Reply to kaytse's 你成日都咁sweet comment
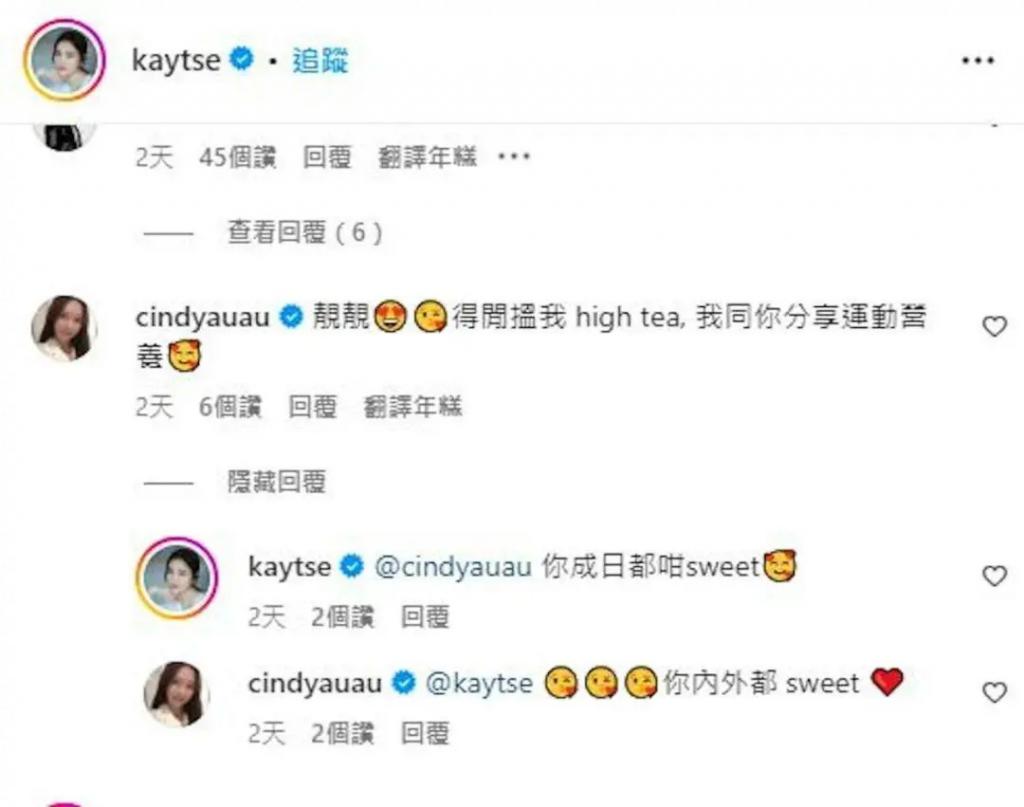The width and height of the screenshot is (1024, 807). 425,617
